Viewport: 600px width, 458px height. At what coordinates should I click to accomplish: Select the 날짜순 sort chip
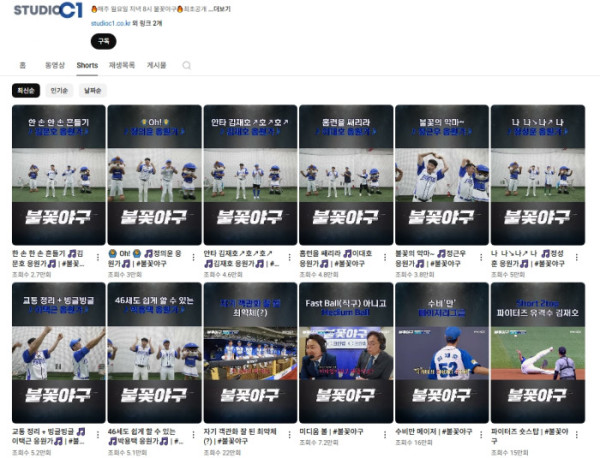[x=92, y=90]
